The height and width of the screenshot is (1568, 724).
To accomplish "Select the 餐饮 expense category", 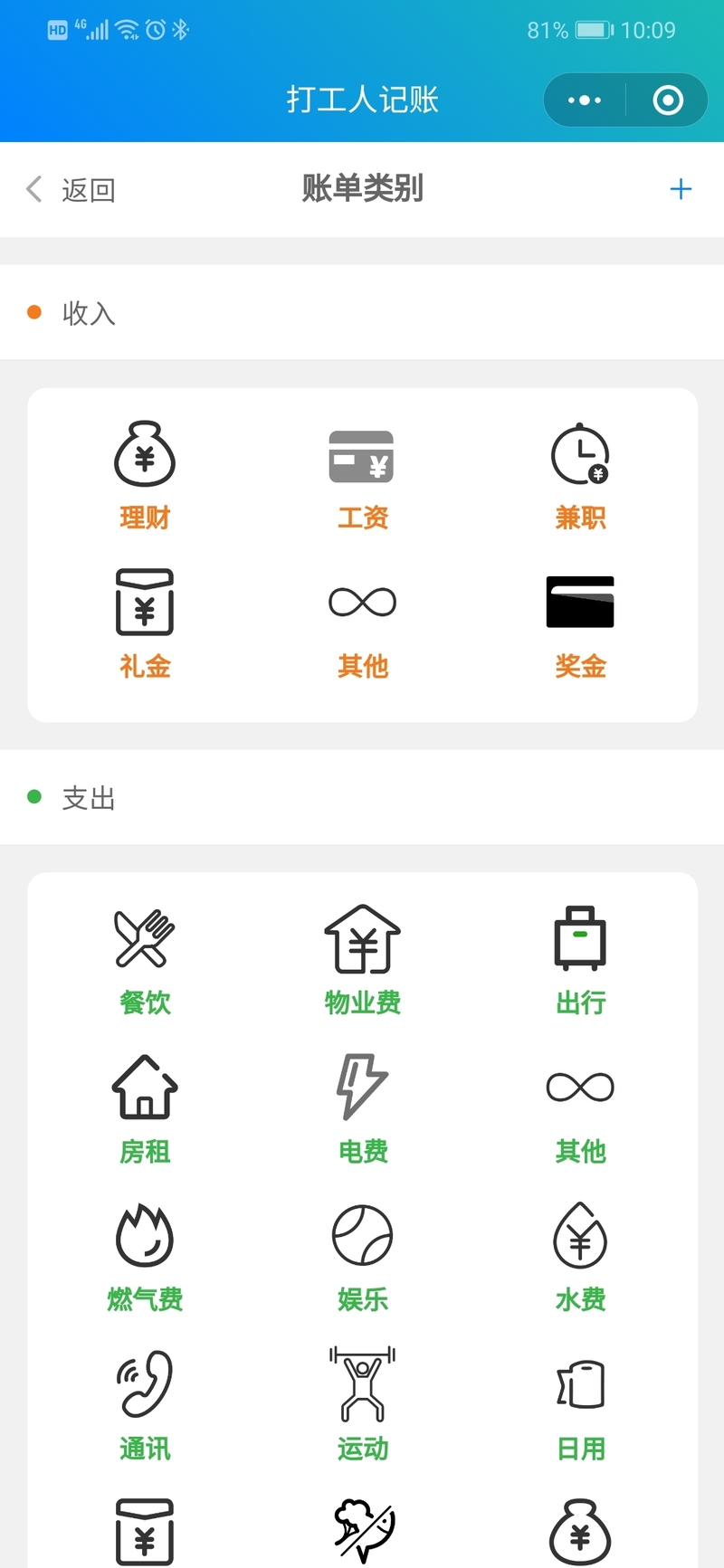I will (145, 961).
